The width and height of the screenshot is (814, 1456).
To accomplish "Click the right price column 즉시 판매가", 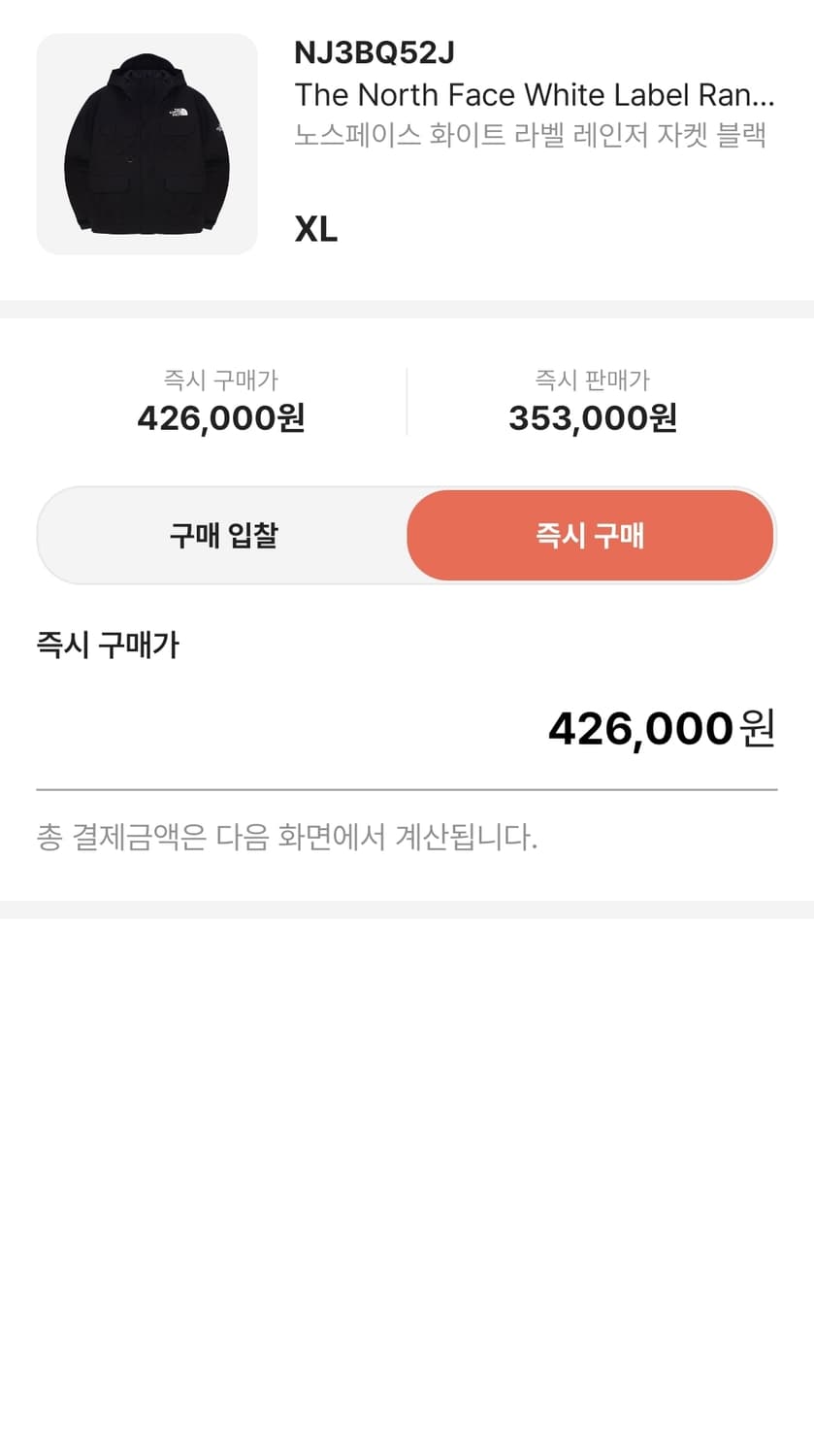I will click(594, 398).
